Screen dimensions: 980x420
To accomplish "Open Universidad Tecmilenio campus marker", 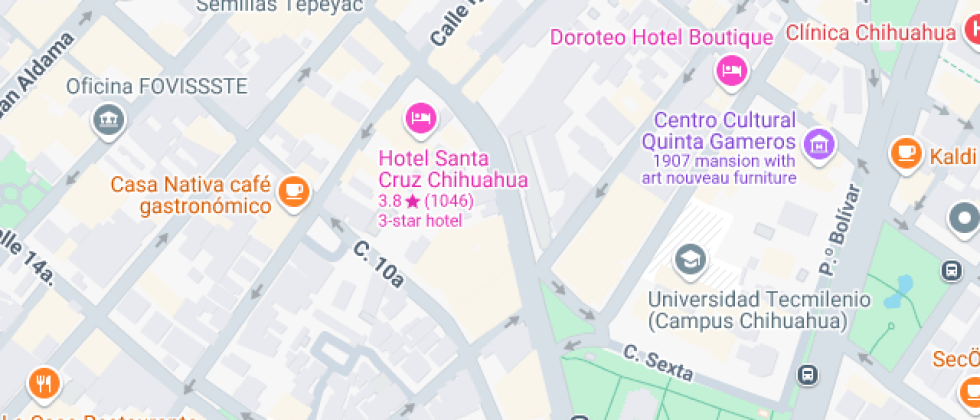I will pos(690,261).
